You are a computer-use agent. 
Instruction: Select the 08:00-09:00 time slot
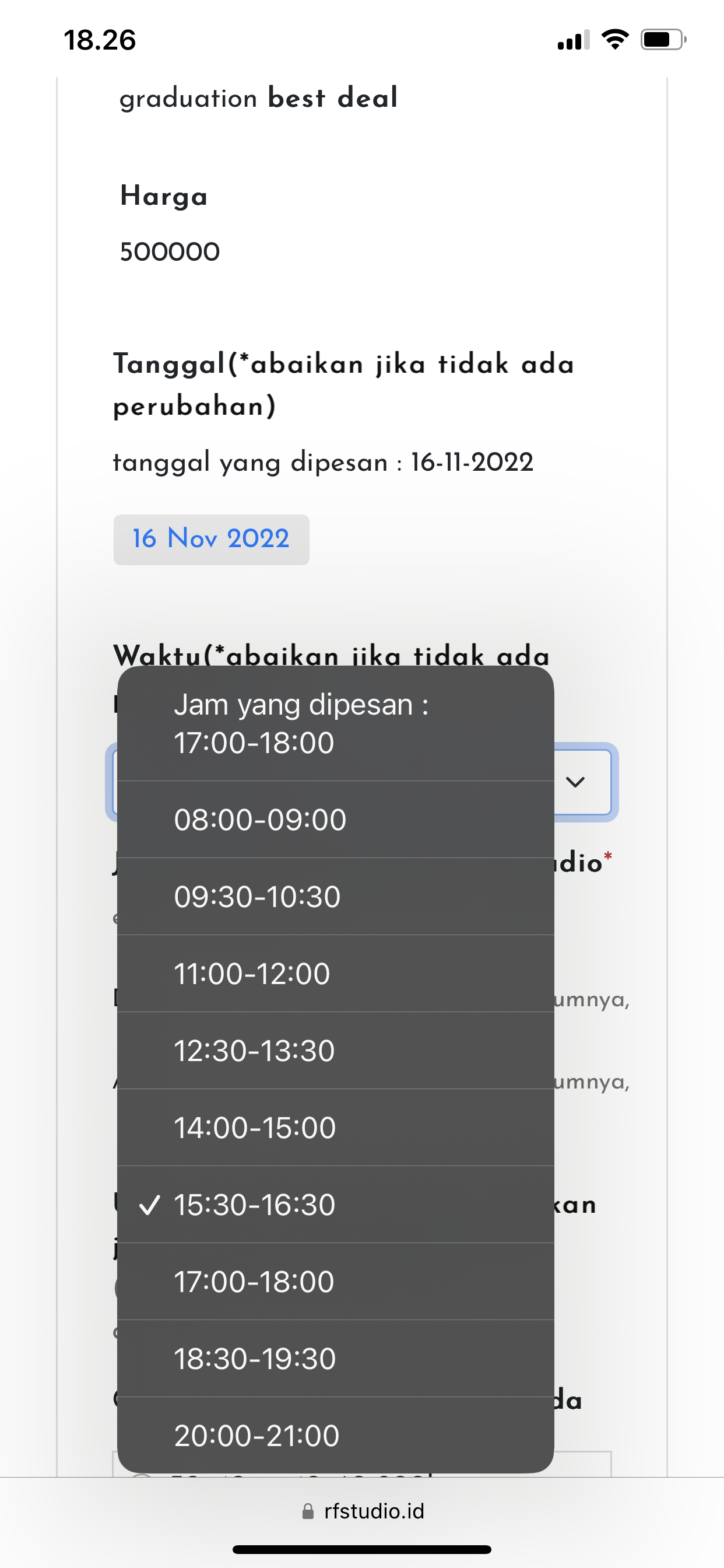point(335,820)
